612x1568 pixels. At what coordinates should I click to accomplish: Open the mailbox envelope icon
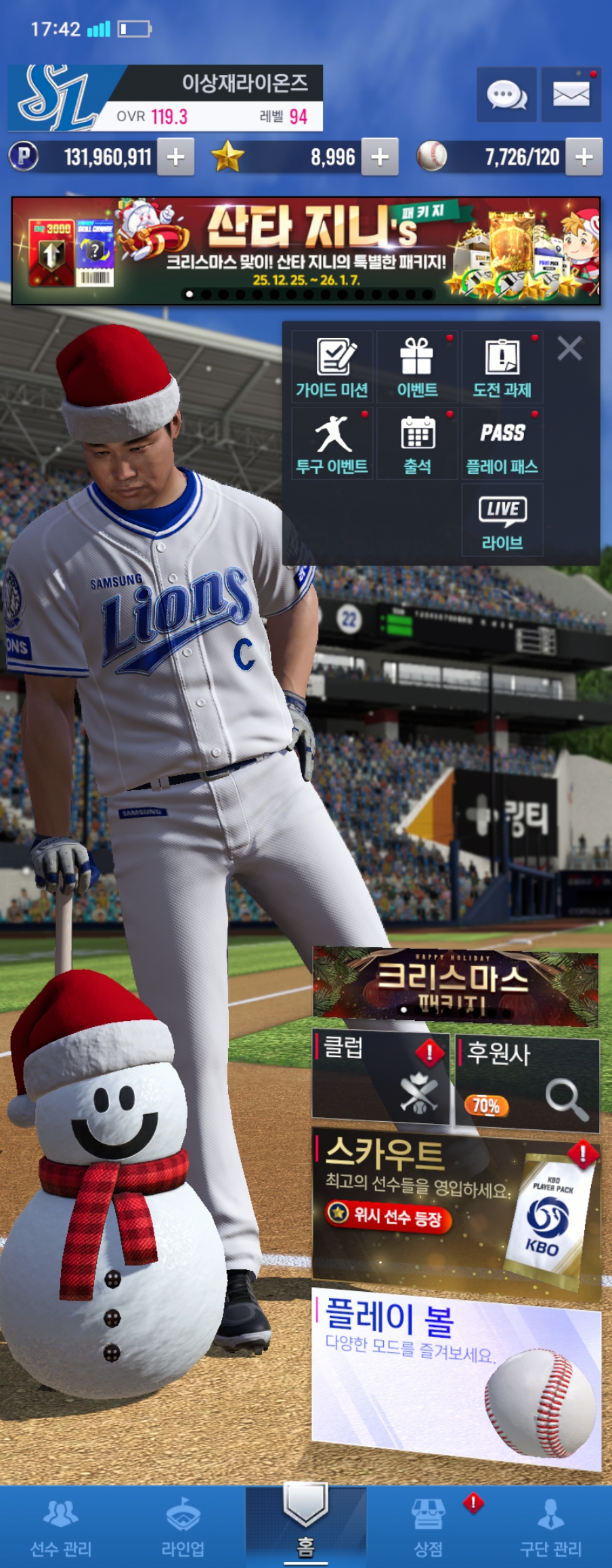click(571, 95)
